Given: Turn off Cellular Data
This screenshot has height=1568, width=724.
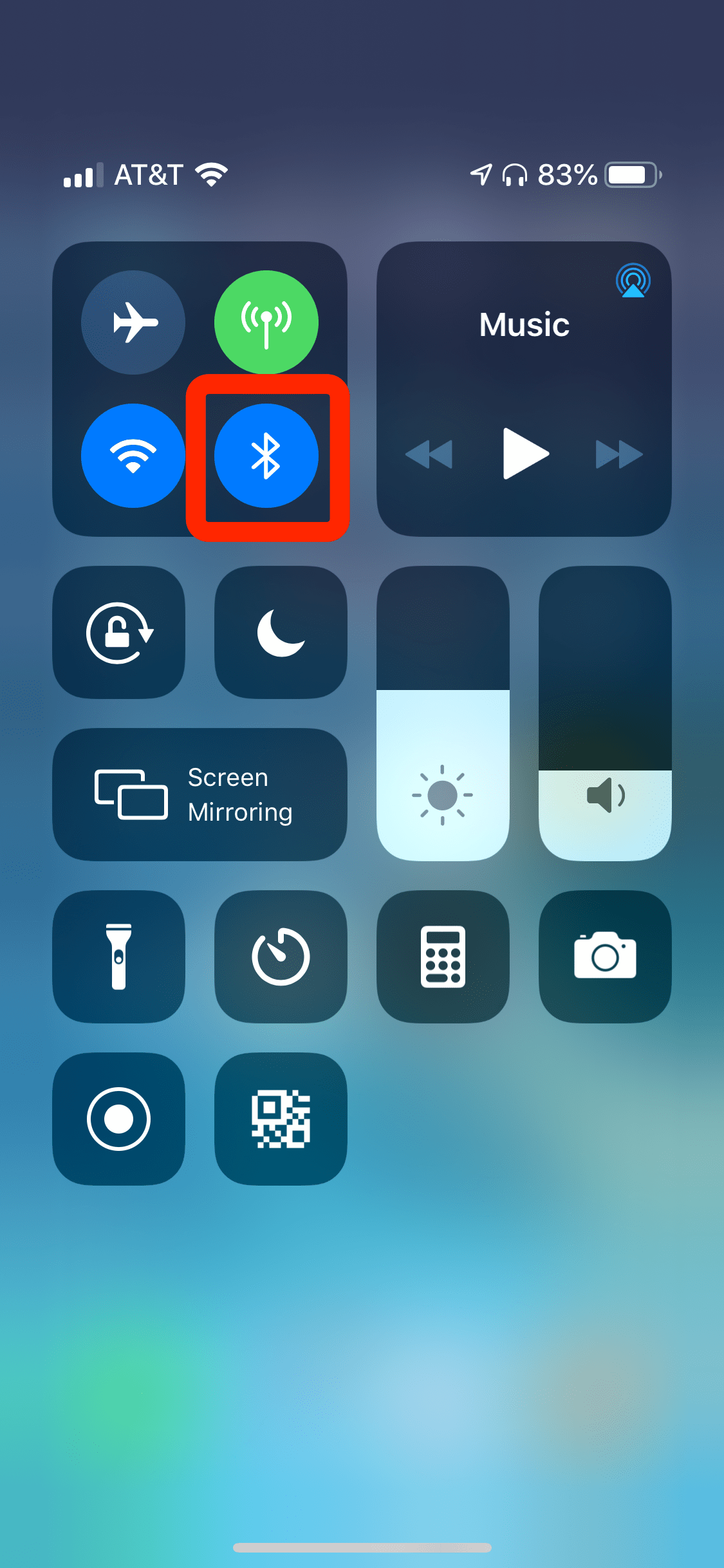Looking at the screenshot, I should 266,322.
